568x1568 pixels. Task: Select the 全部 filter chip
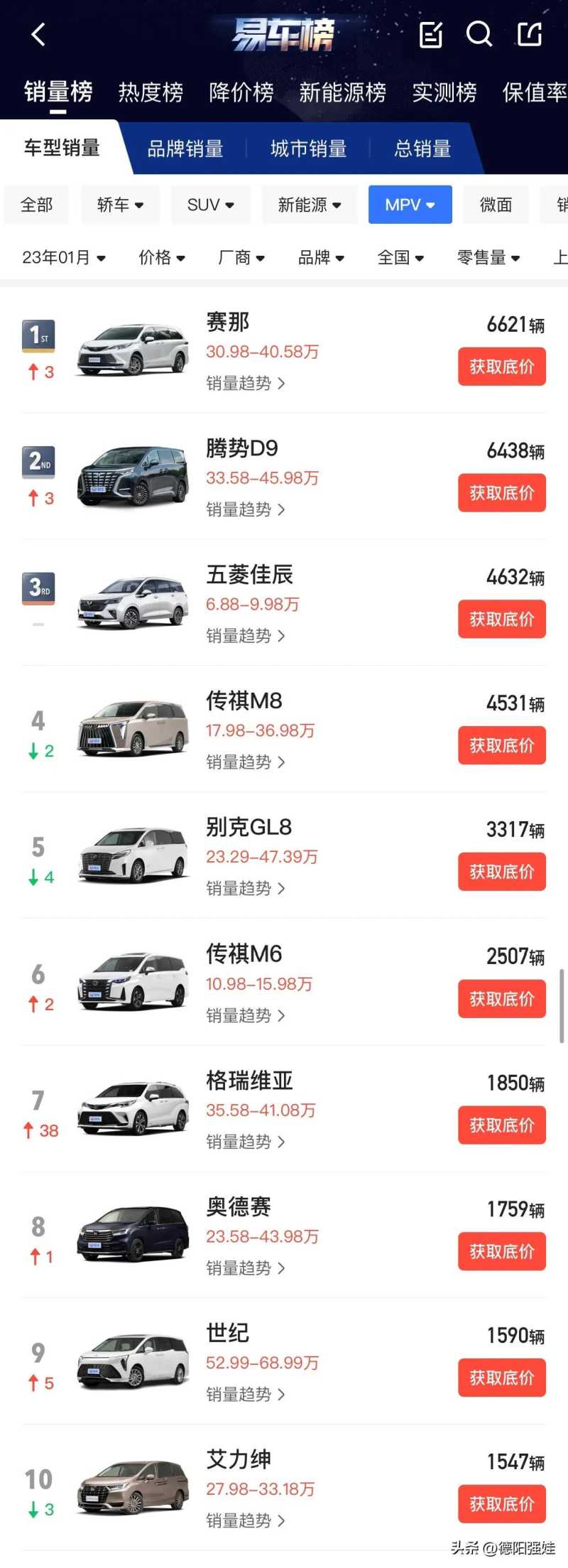tap(37, 205)
